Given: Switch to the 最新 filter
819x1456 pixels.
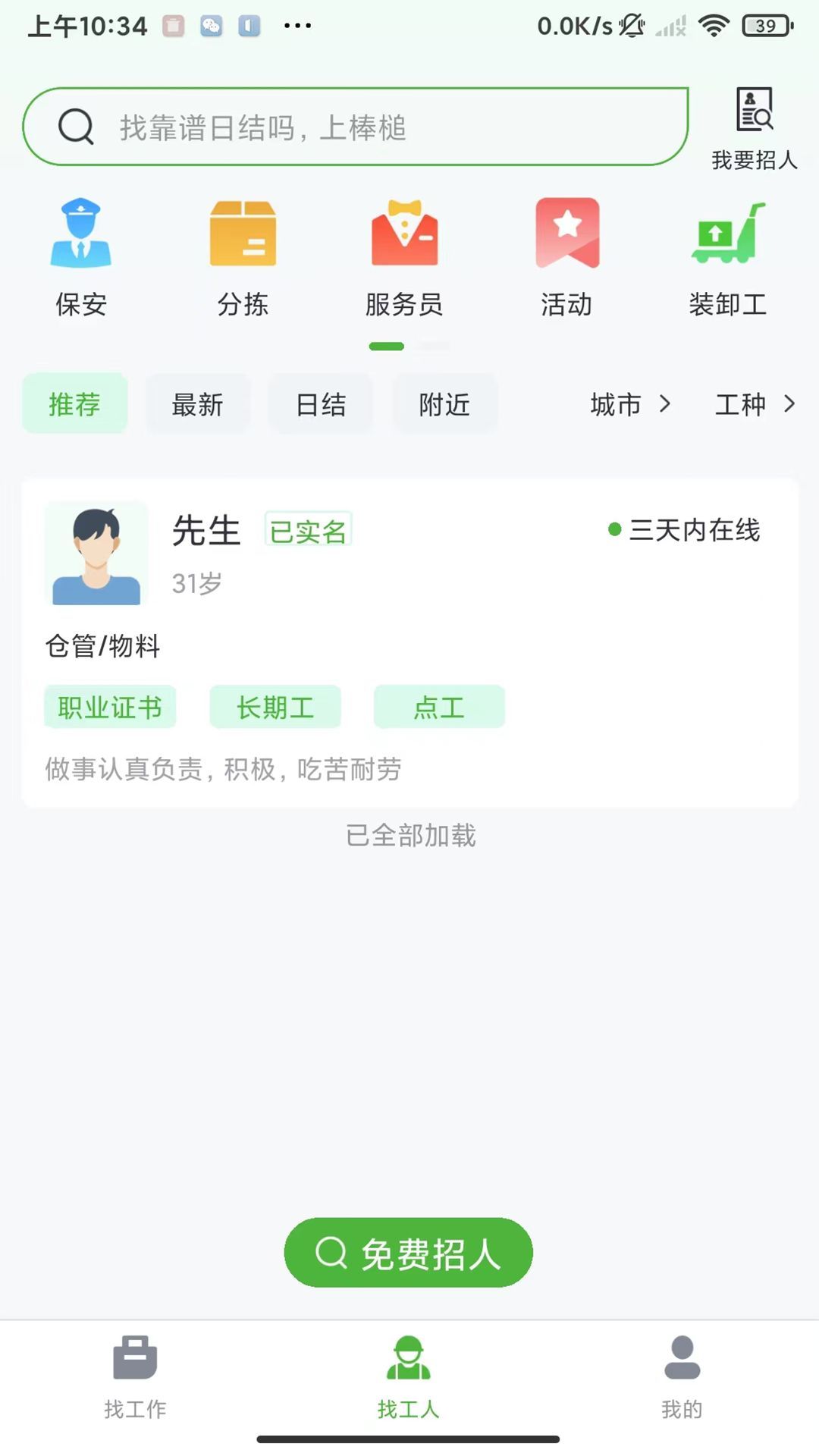Looking at the screenshot, I should pos(197,403).
